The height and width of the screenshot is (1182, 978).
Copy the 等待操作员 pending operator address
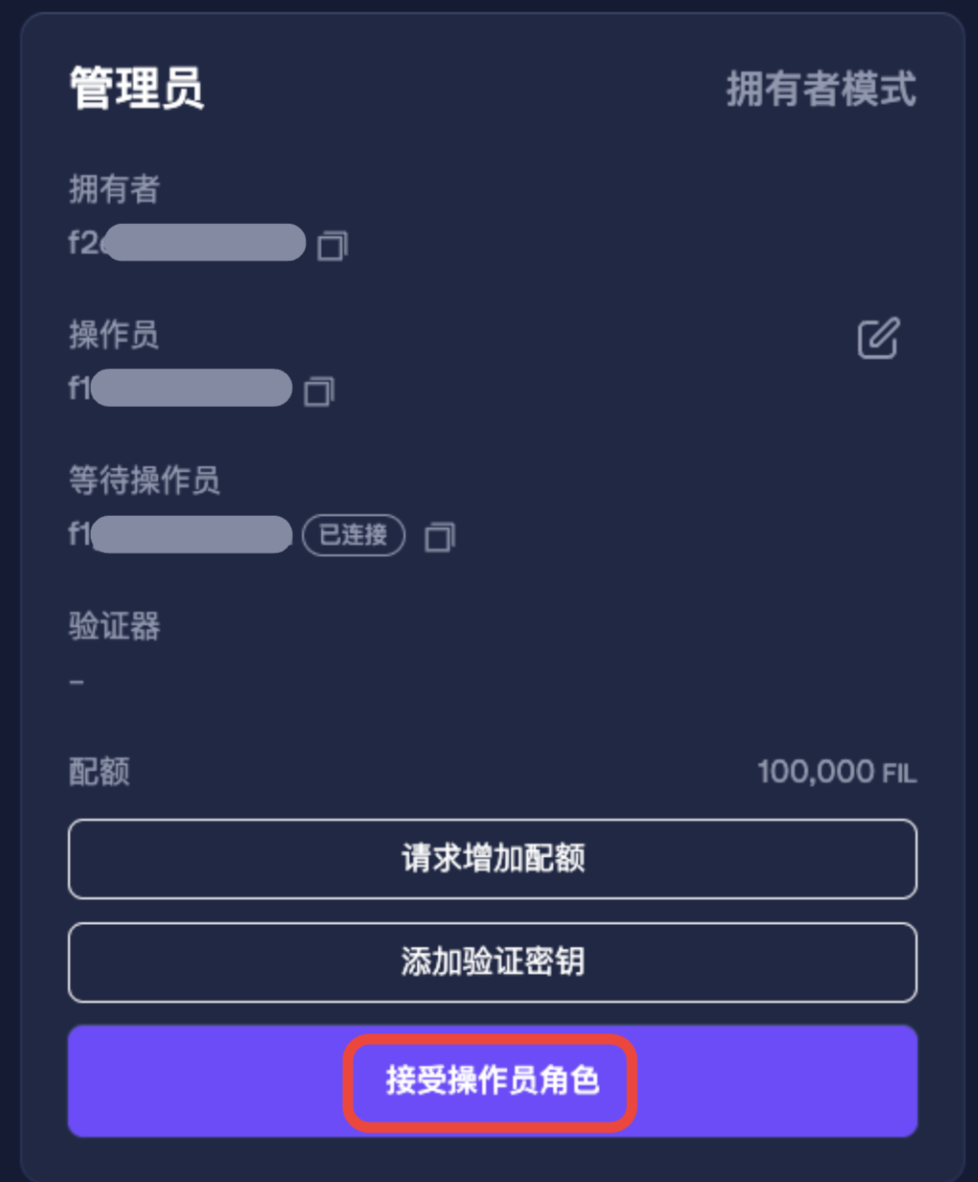point(438,537)
